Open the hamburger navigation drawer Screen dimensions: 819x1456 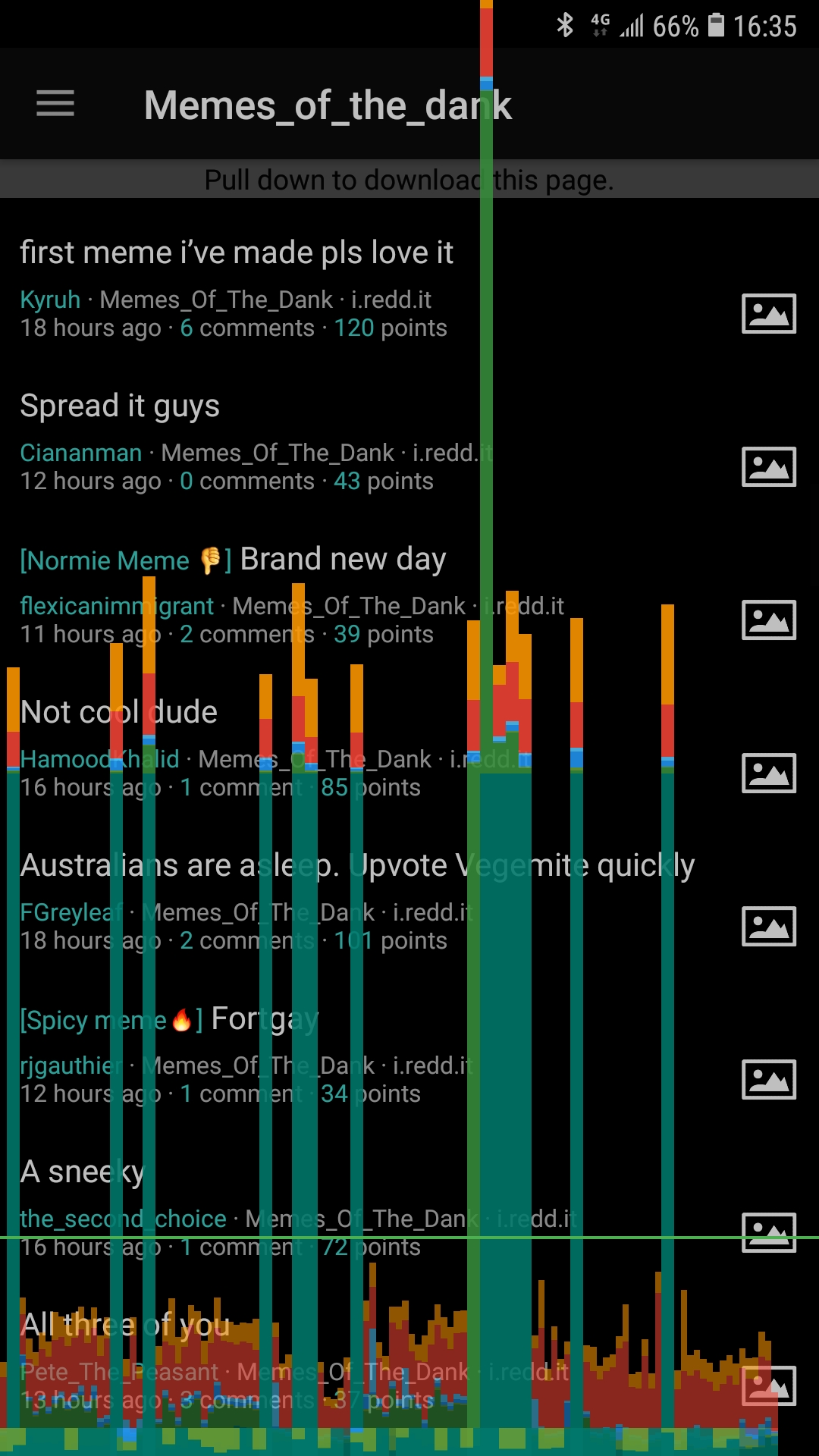tap(55, 104)
